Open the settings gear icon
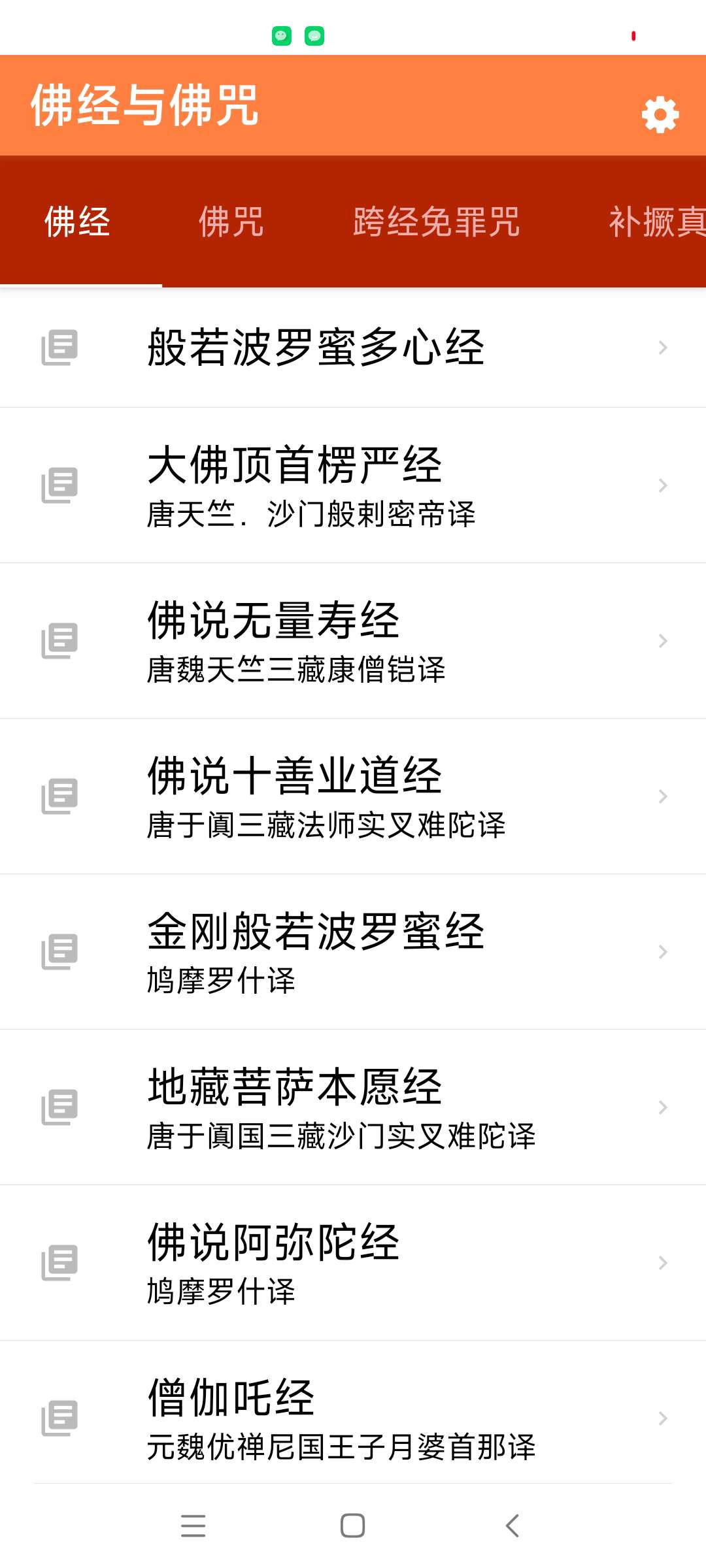 (x=660, y=115)
